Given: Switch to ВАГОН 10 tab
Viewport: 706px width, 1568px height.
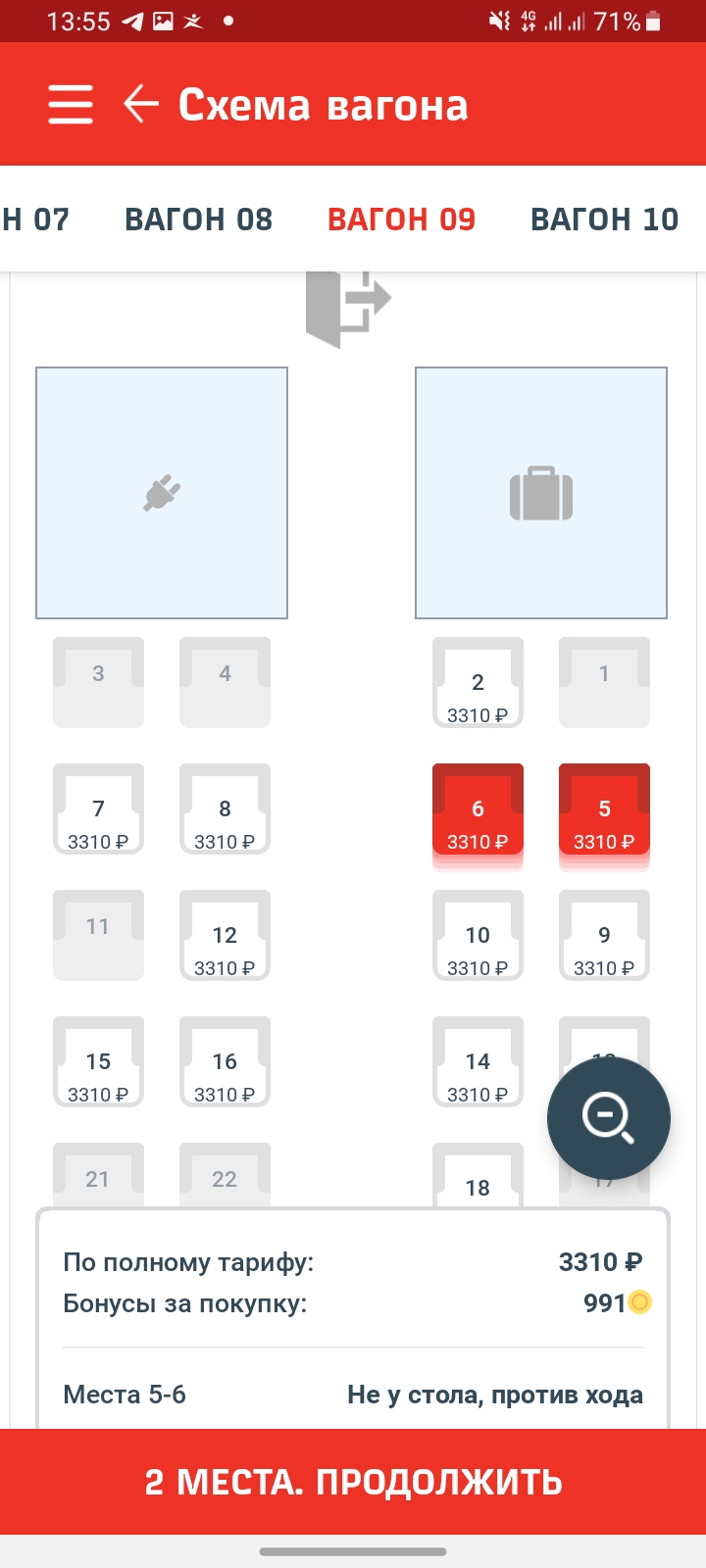Looking at the screenshot, I should pos(604,220).
